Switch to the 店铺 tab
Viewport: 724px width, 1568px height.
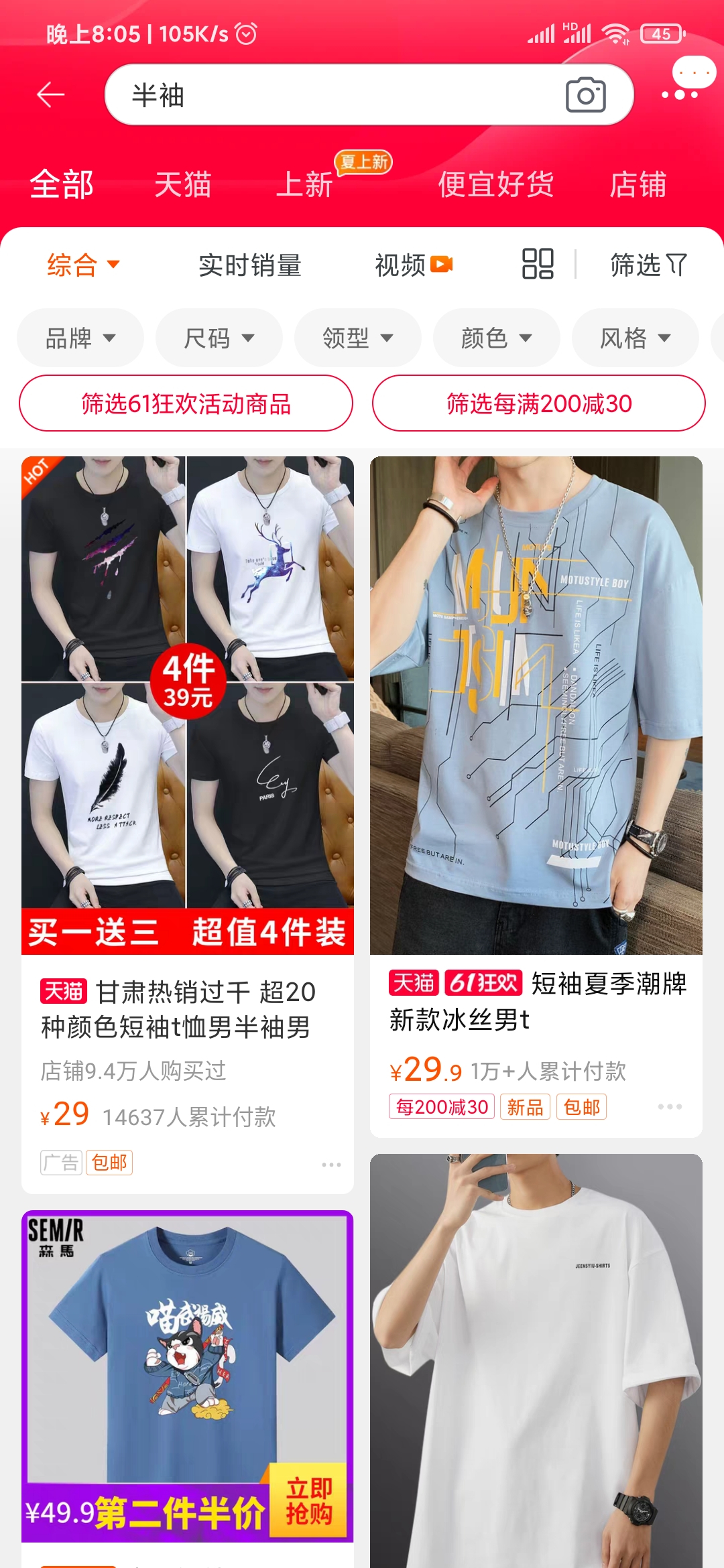(638, 185)
